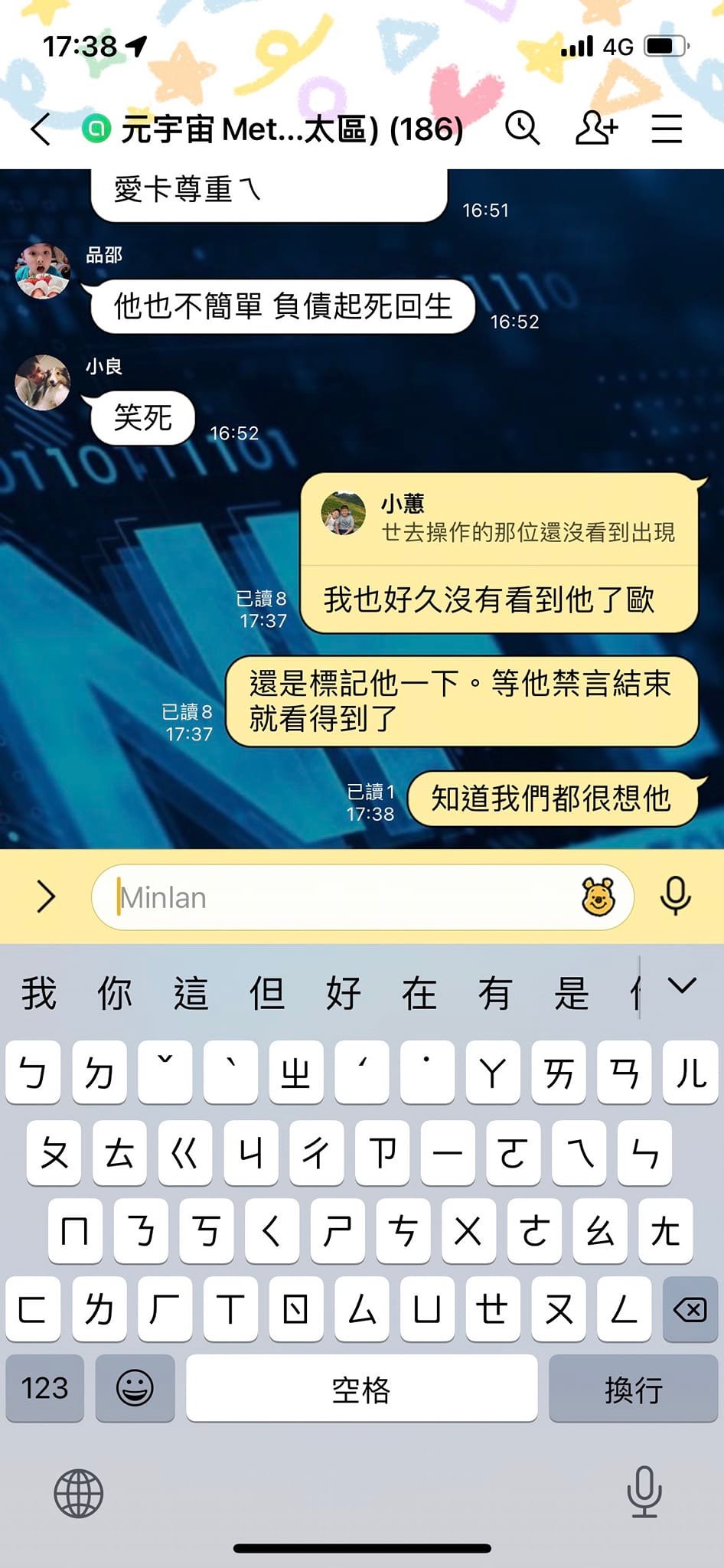
Task: Tap the keyboard backspace key
Action: tap(690, 1310)
